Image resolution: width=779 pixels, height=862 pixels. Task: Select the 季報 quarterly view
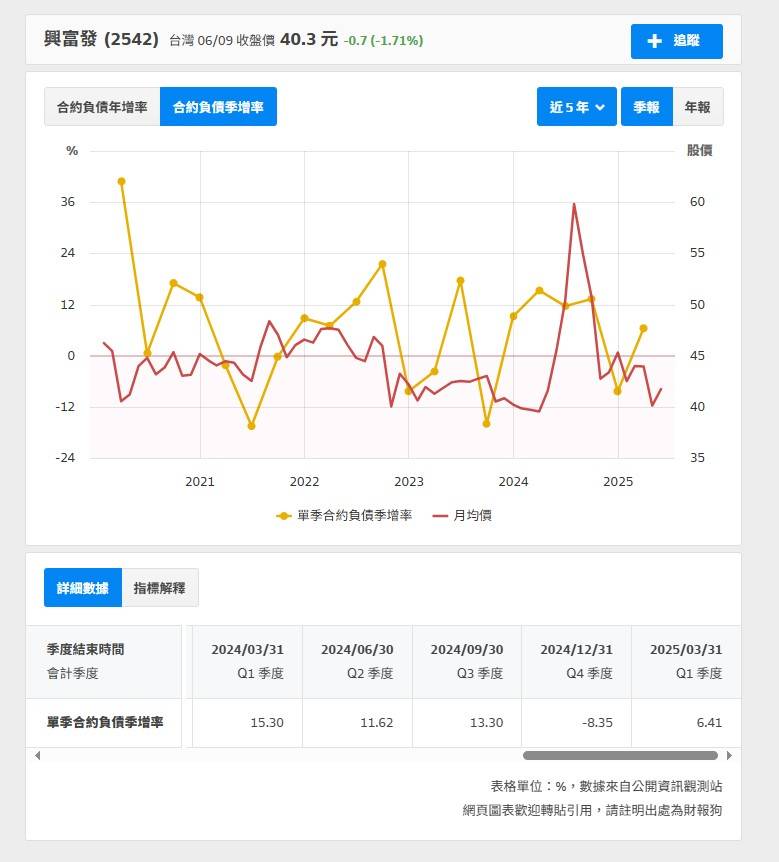(646, 107)
